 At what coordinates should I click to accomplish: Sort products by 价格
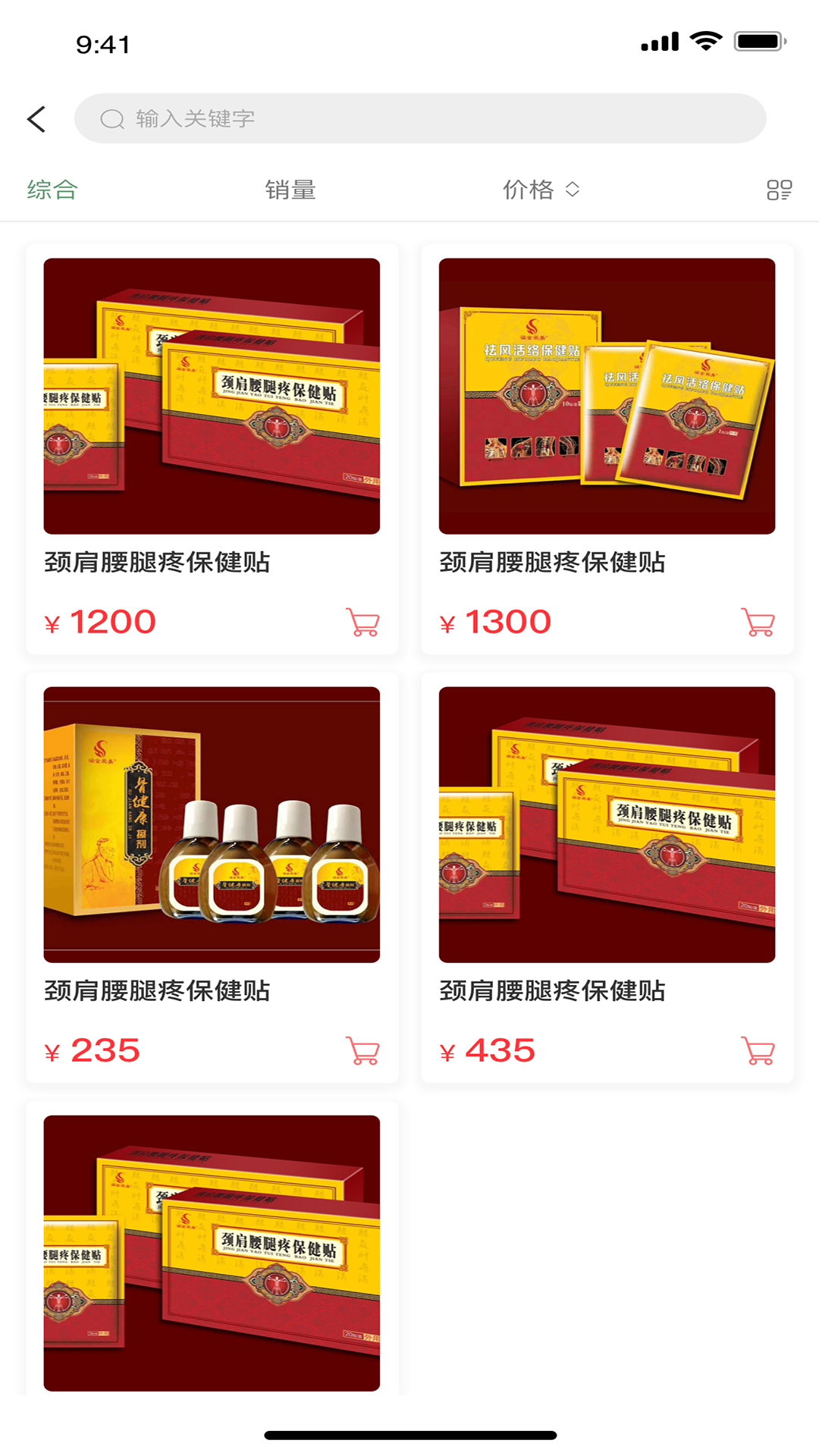pyautogui.click(x=541, y=190)
